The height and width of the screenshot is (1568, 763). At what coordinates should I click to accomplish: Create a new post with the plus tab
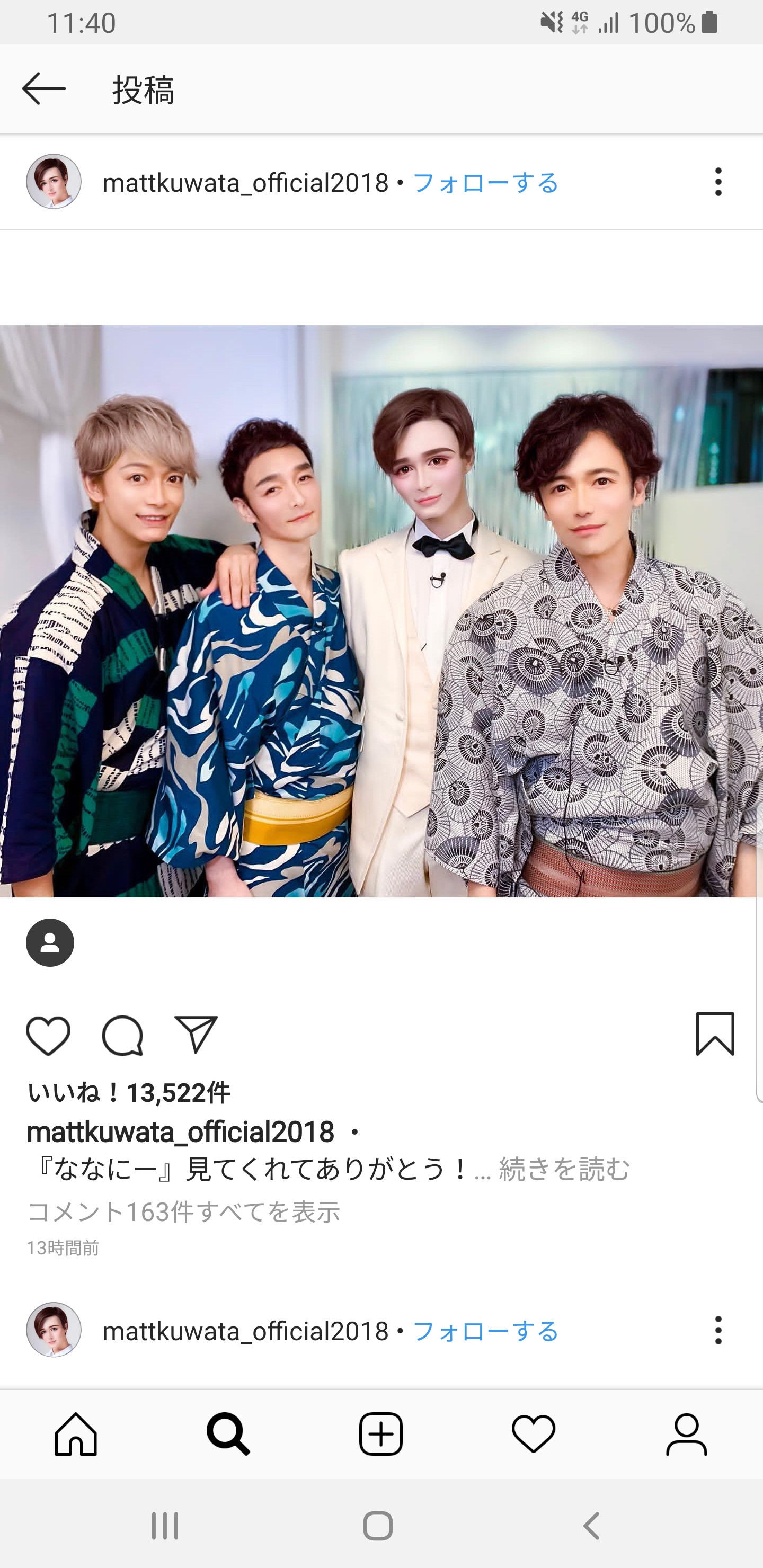pos(381,1434)
